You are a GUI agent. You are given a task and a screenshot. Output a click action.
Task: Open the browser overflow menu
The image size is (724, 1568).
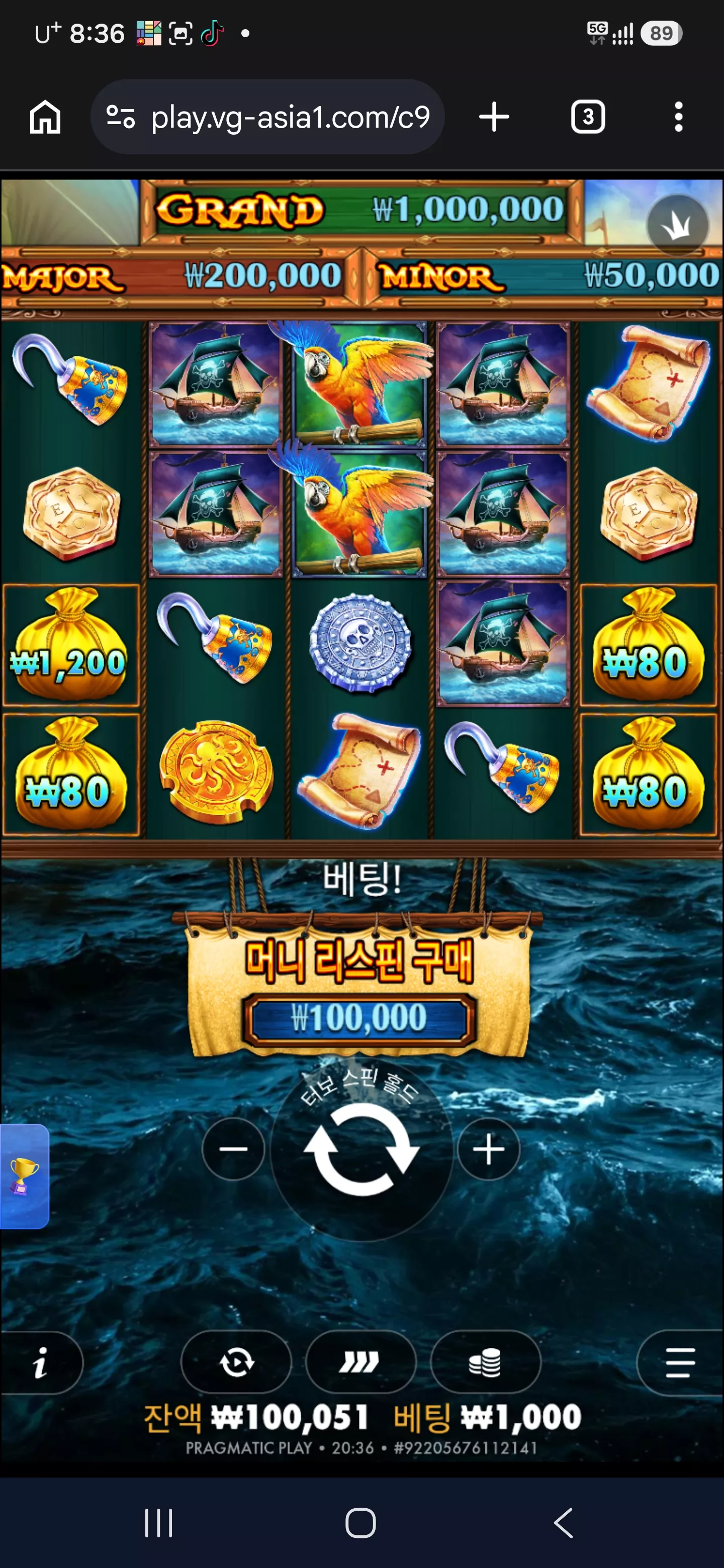678,117
